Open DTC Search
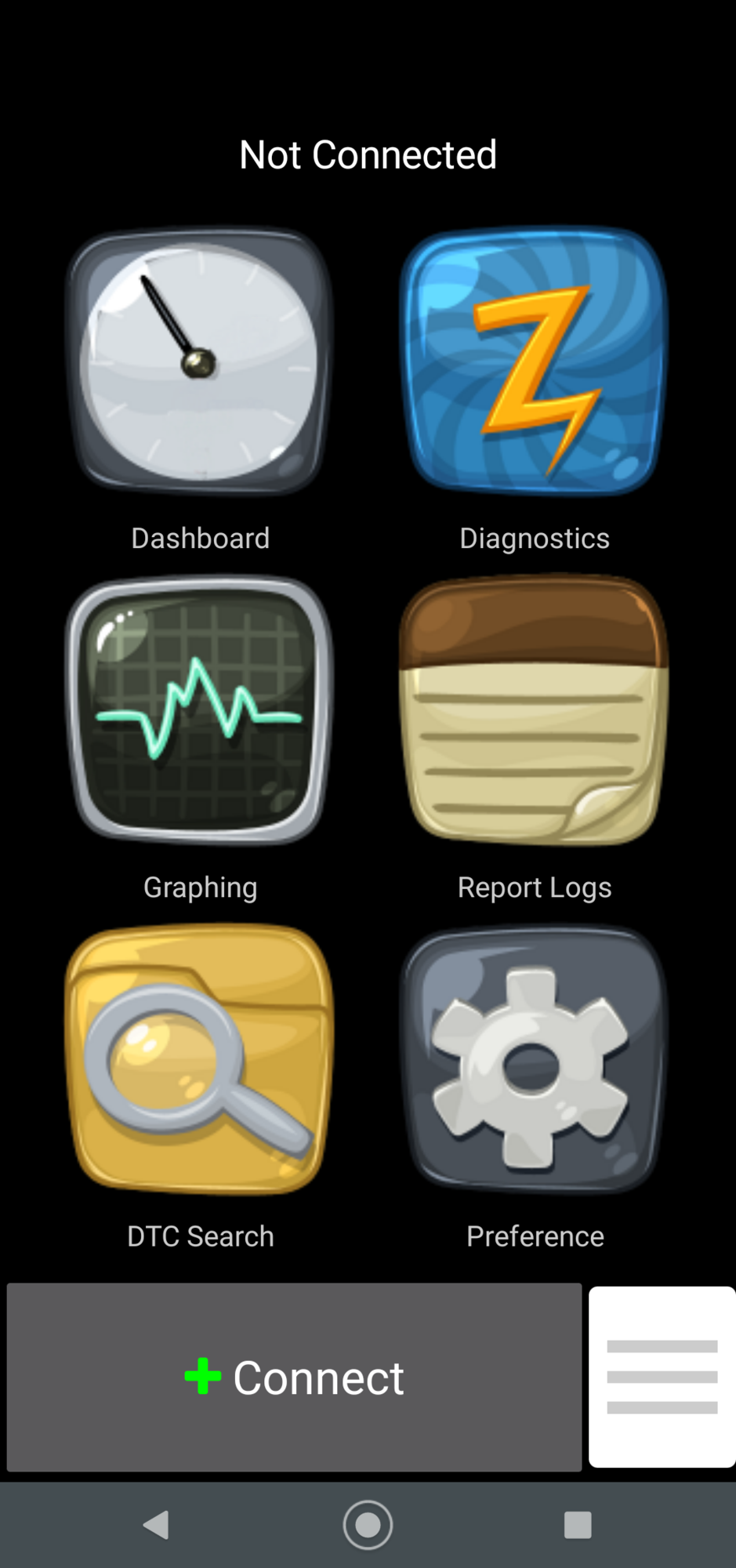The width and height of the screenshot is (736, 1568). pyautogui.click(x=200, y=1059)
